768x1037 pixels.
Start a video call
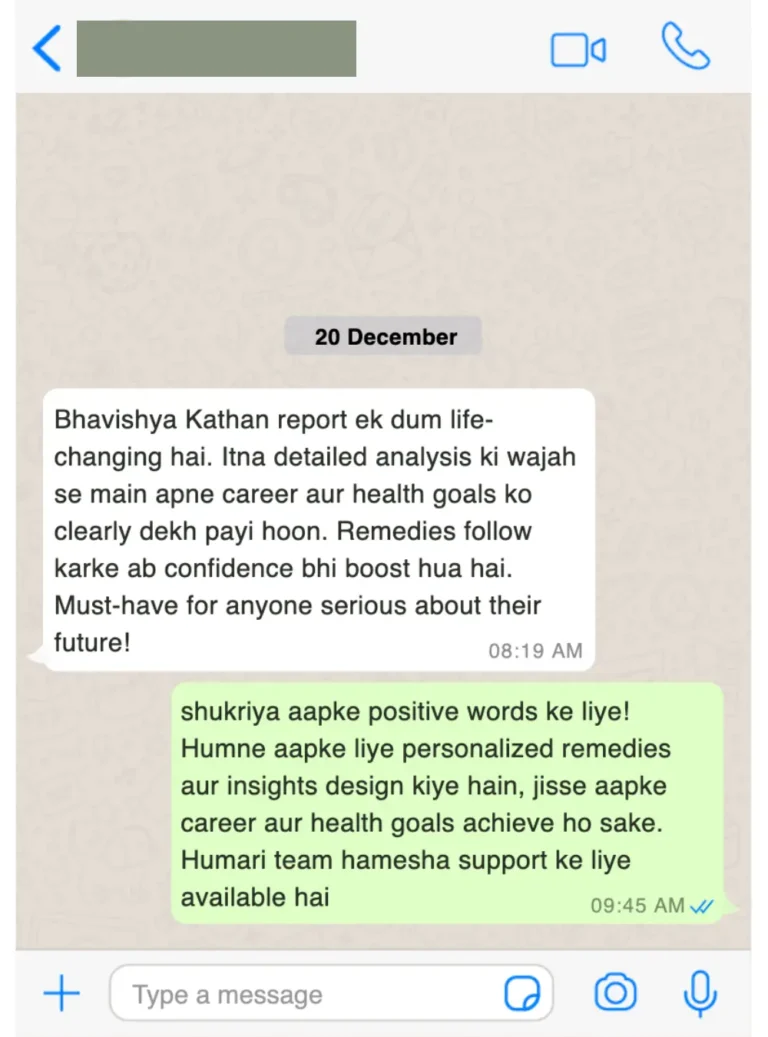[x=579, y=50]
